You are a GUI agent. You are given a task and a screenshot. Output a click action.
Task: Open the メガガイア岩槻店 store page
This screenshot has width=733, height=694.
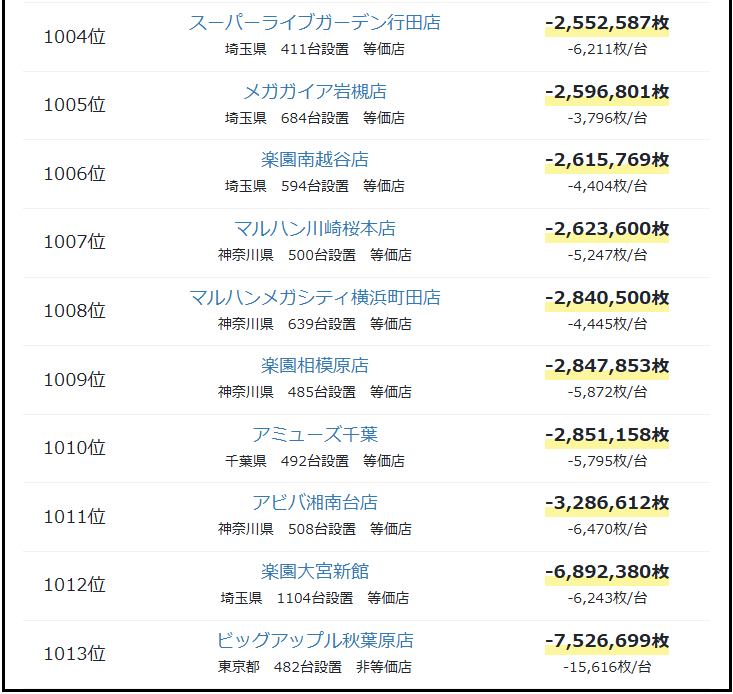(x=314, y=92)
